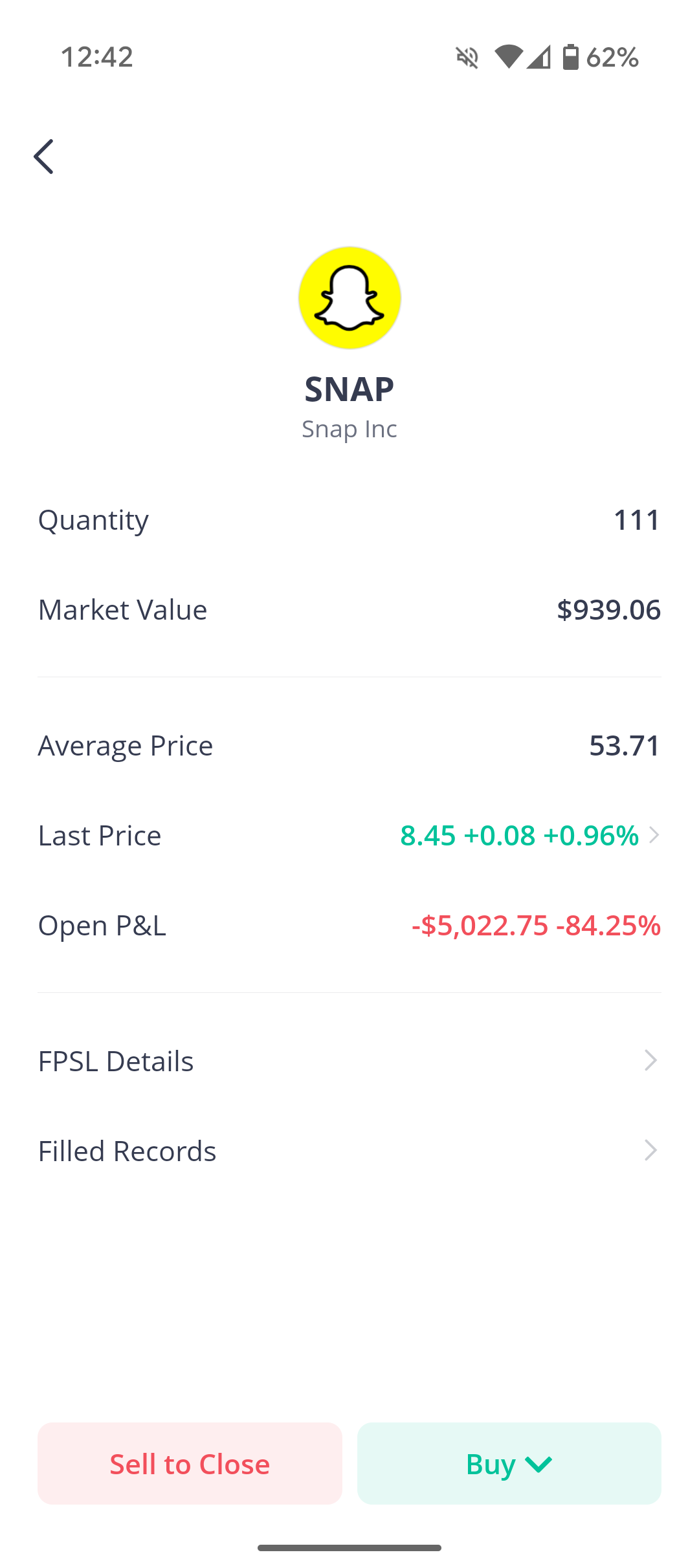Open FPSL Details

coord(349,1061)
